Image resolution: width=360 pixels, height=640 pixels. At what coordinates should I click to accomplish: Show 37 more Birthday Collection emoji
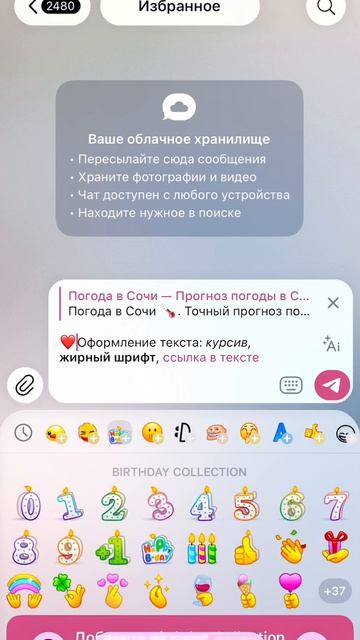click(334, 591)
